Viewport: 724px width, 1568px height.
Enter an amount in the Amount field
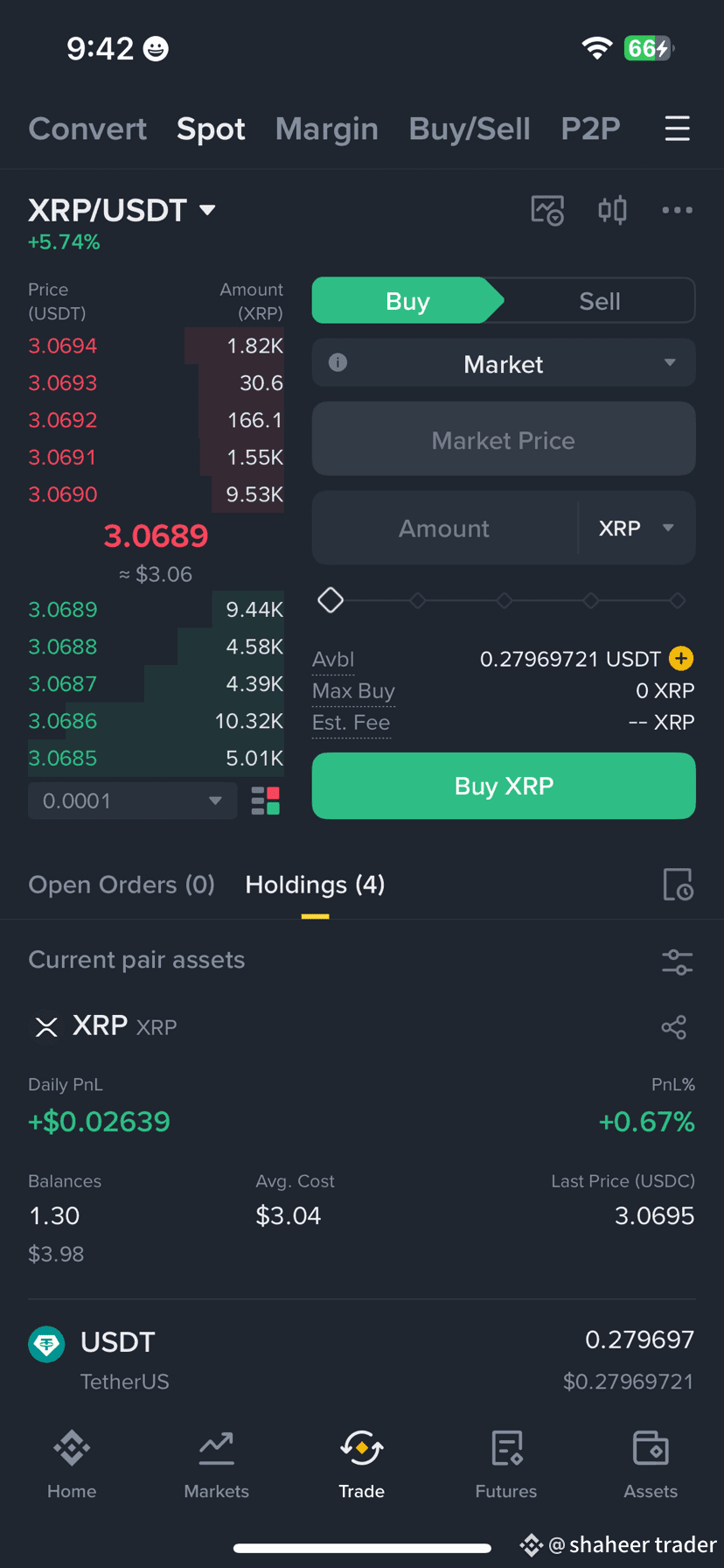pos(444,528)
